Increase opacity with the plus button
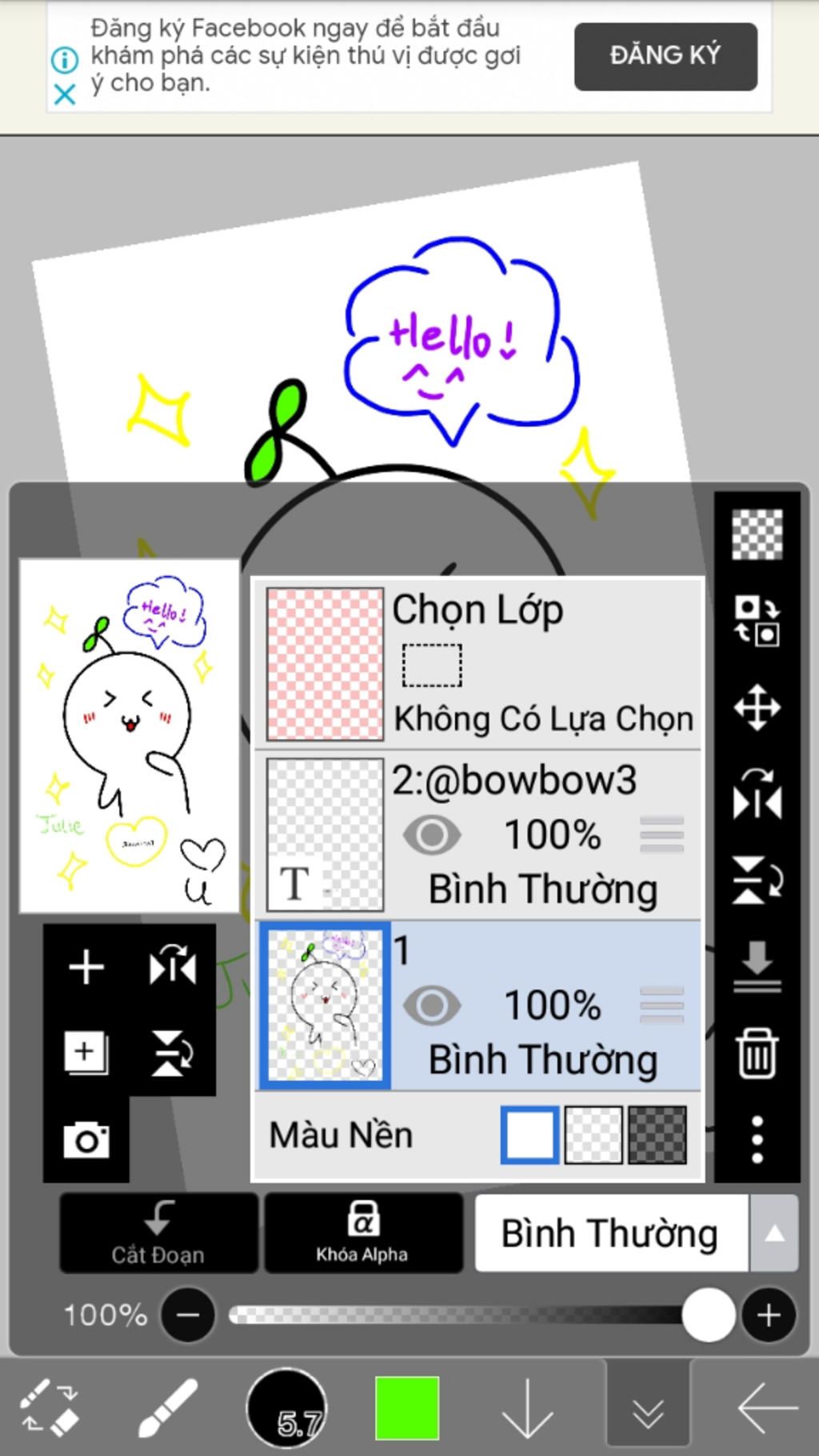Image resolution: width=819 pixels, height=1456 pixels. 769,1314
